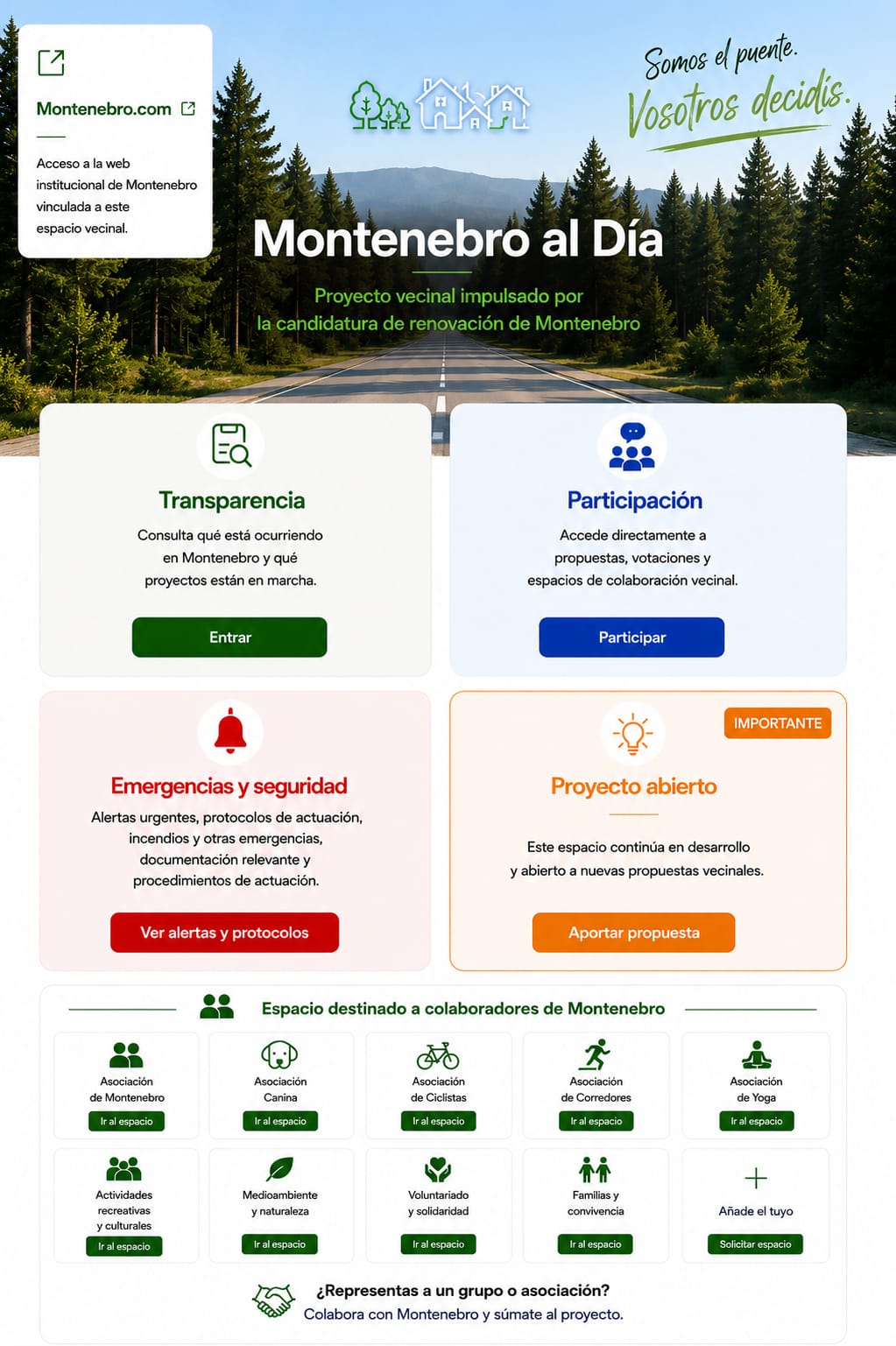Tap Aportar propuesta in Proyecto abierto
Image resolution: width=896 pixels, height=1346 pixels.
click(x=633, y=933)
